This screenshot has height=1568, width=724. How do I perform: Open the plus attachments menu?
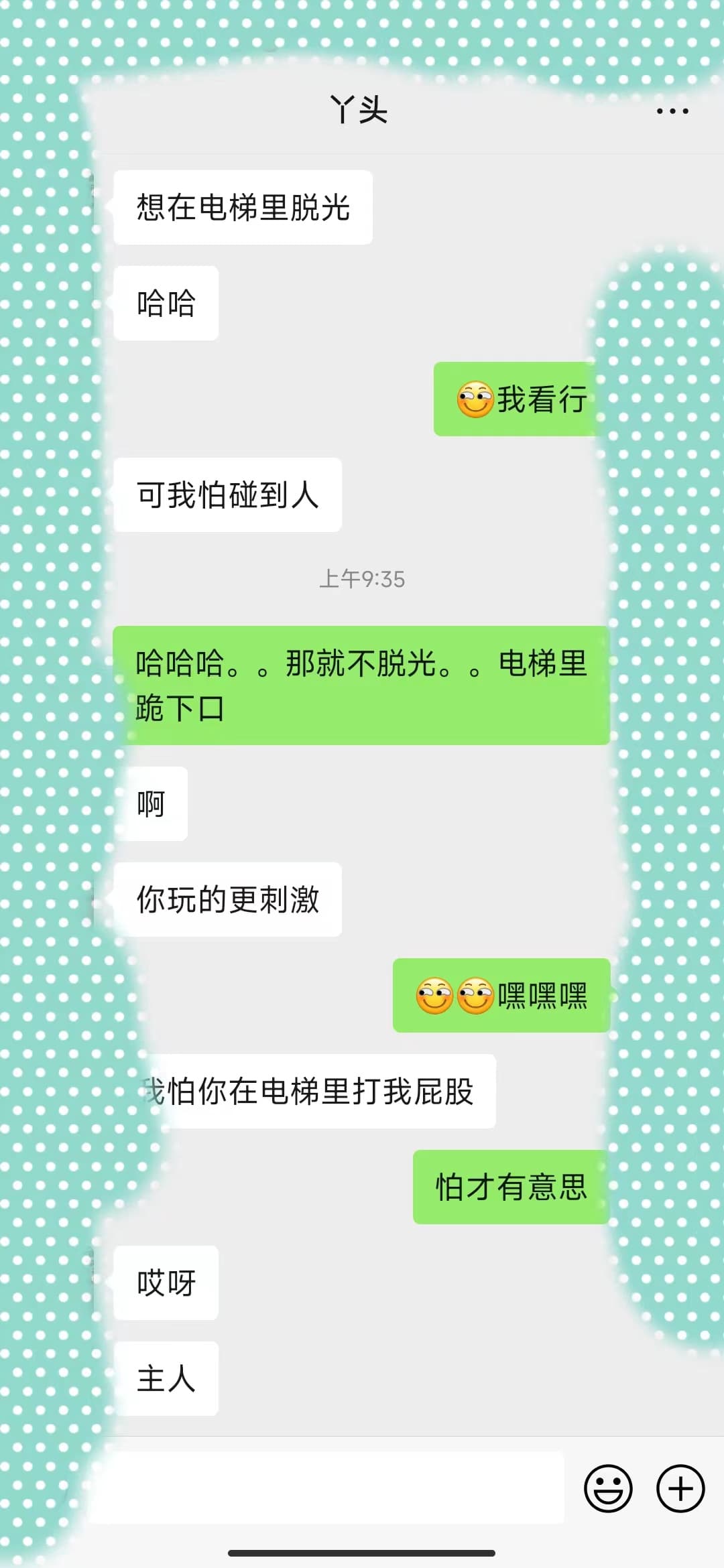[x=680, y=1488]
